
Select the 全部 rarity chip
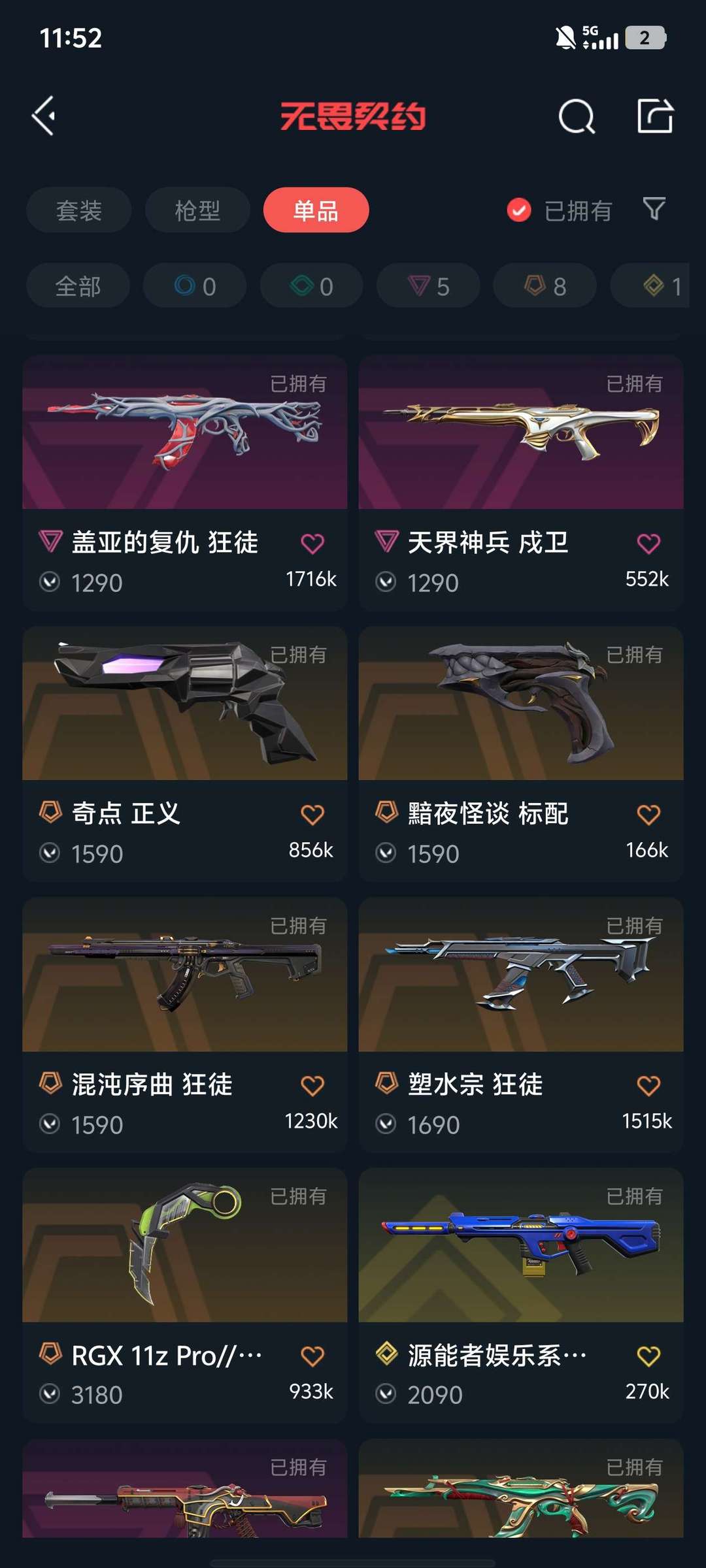[78, 286]
